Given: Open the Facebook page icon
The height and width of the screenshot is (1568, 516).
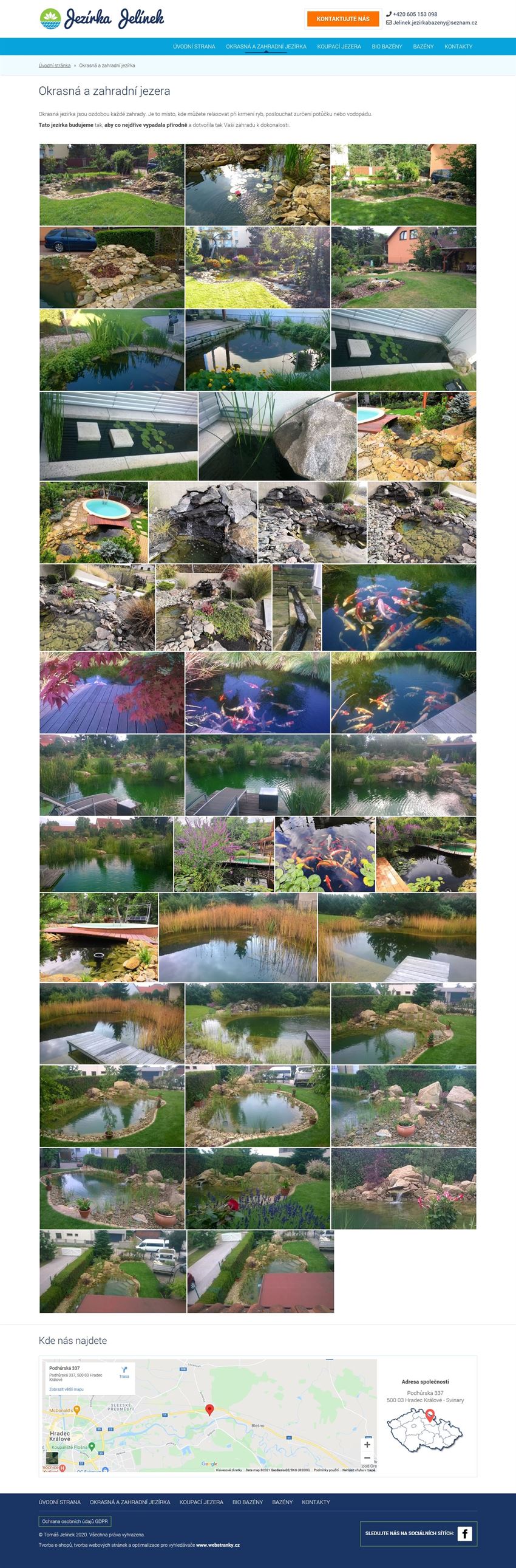Looking at the screenshot, I should [x=464, y=1533].
